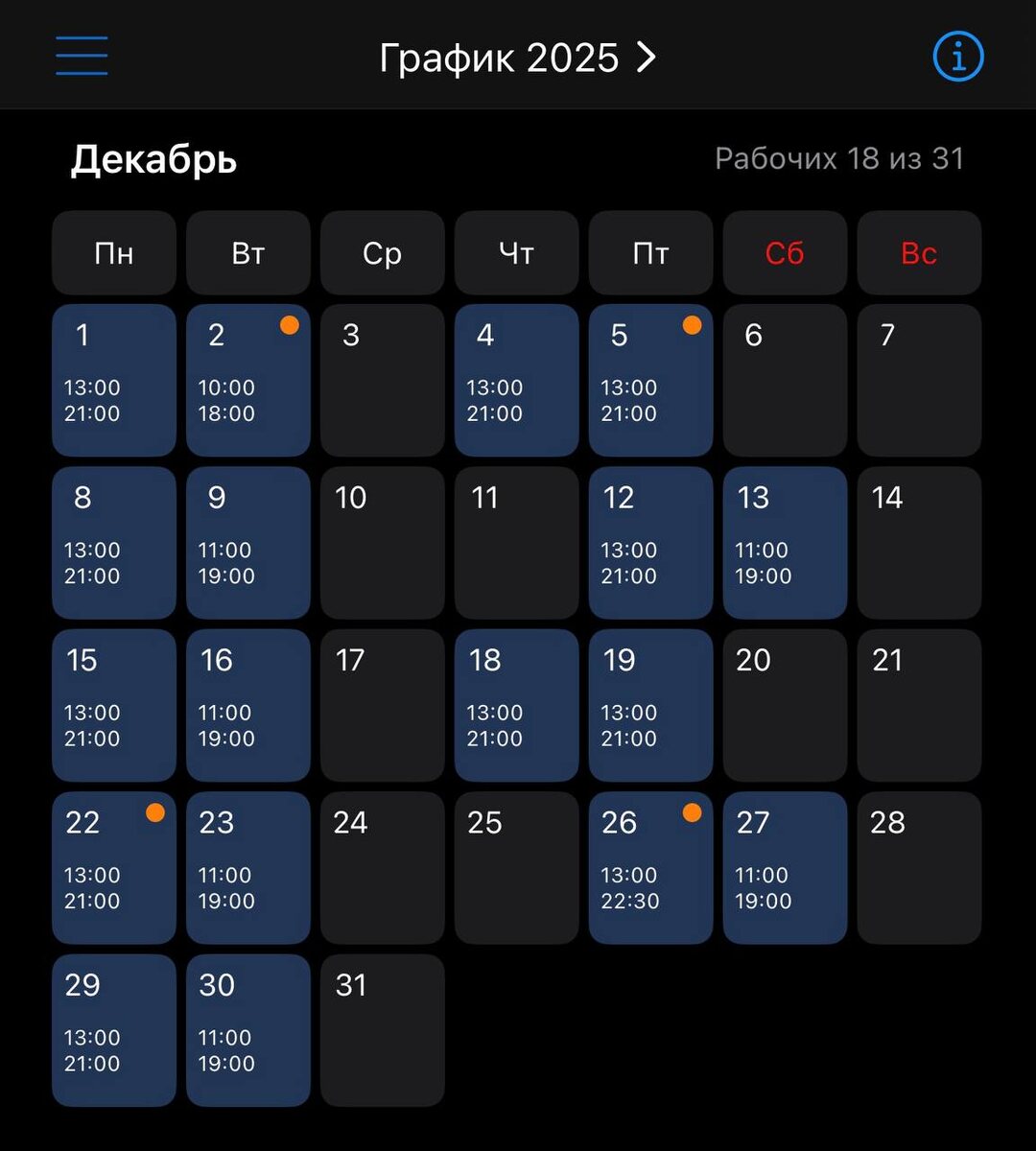Image resolution: width=1036 pixels, height=1151 pixels.
Task: Tap the info icon
Action: (x=958, y=57)
